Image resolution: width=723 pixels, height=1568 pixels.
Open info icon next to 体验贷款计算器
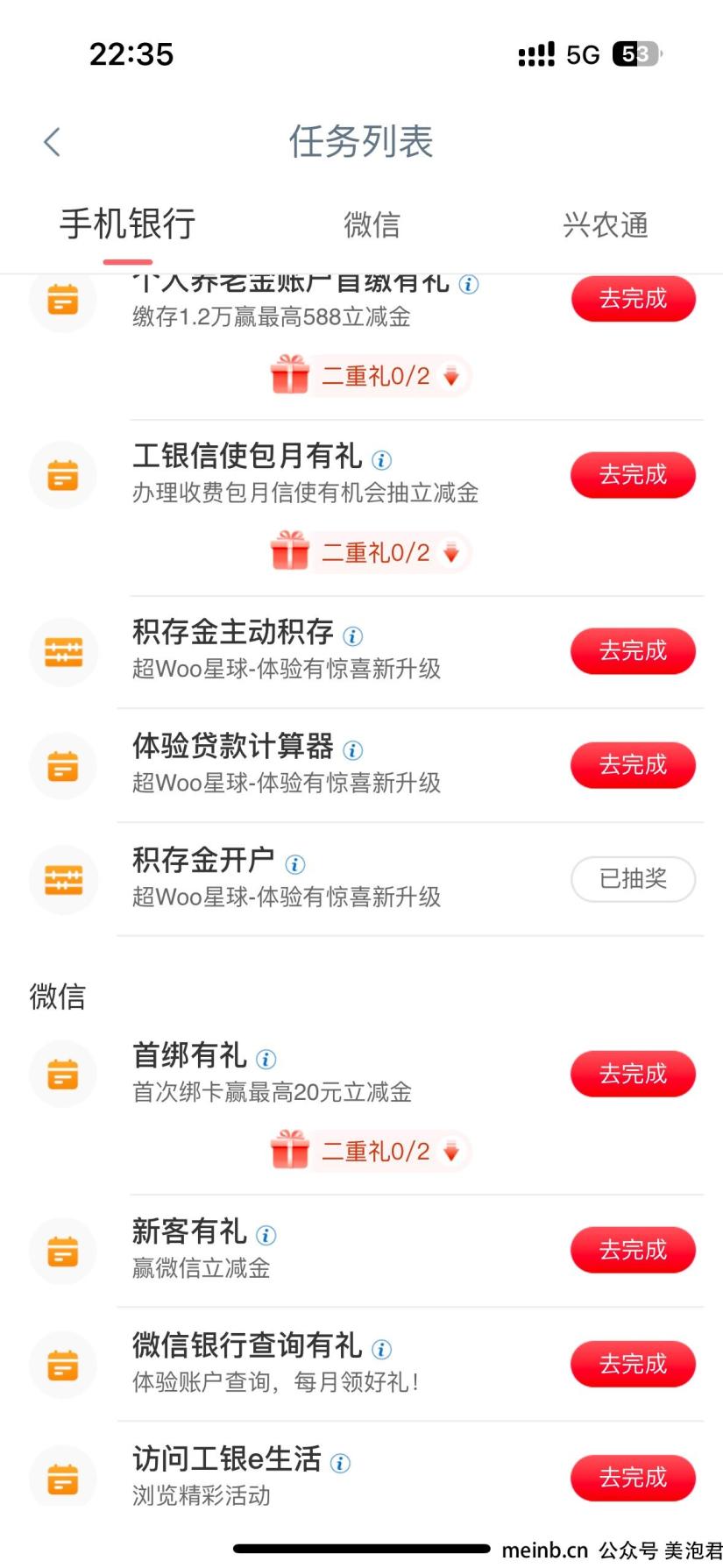point(353,750)
